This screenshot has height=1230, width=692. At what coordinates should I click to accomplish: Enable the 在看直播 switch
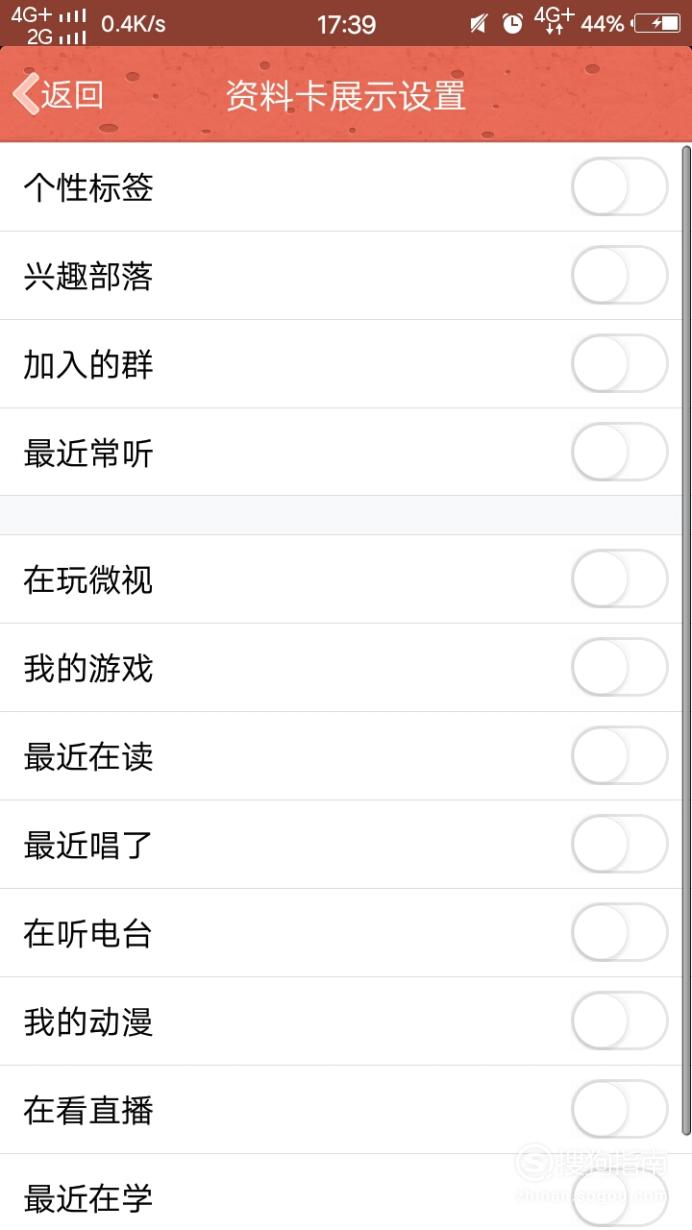[x=620, y=1110]
